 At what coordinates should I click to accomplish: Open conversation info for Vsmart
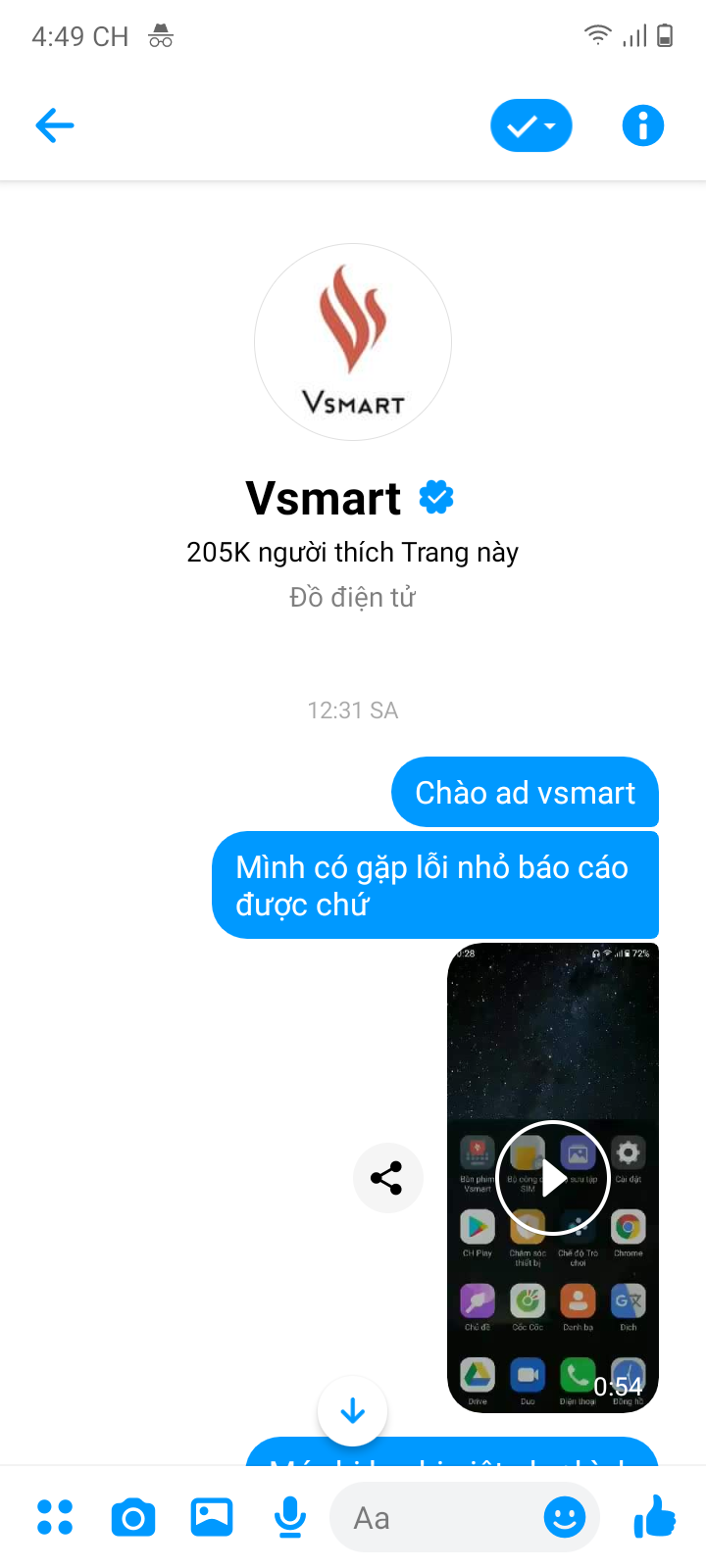(643, 125)
